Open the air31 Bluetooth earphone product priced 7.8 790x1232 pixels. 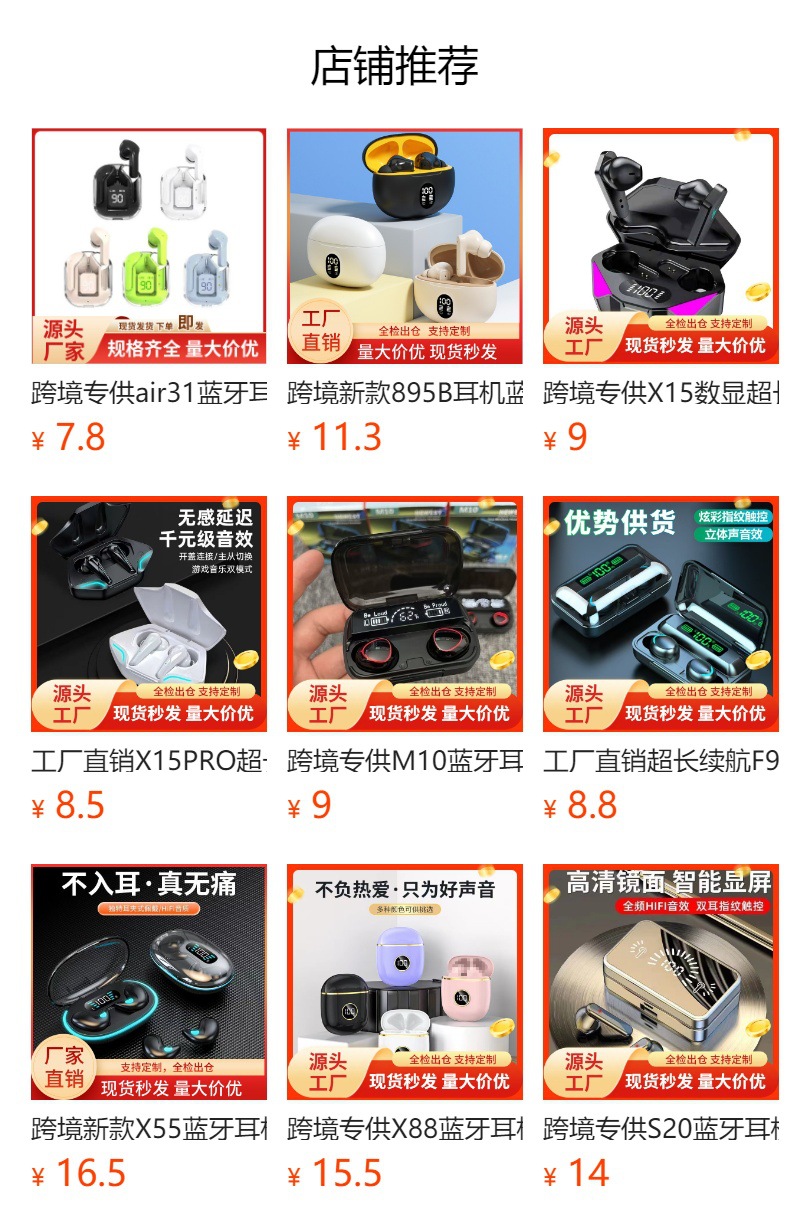tap(149, 246)
